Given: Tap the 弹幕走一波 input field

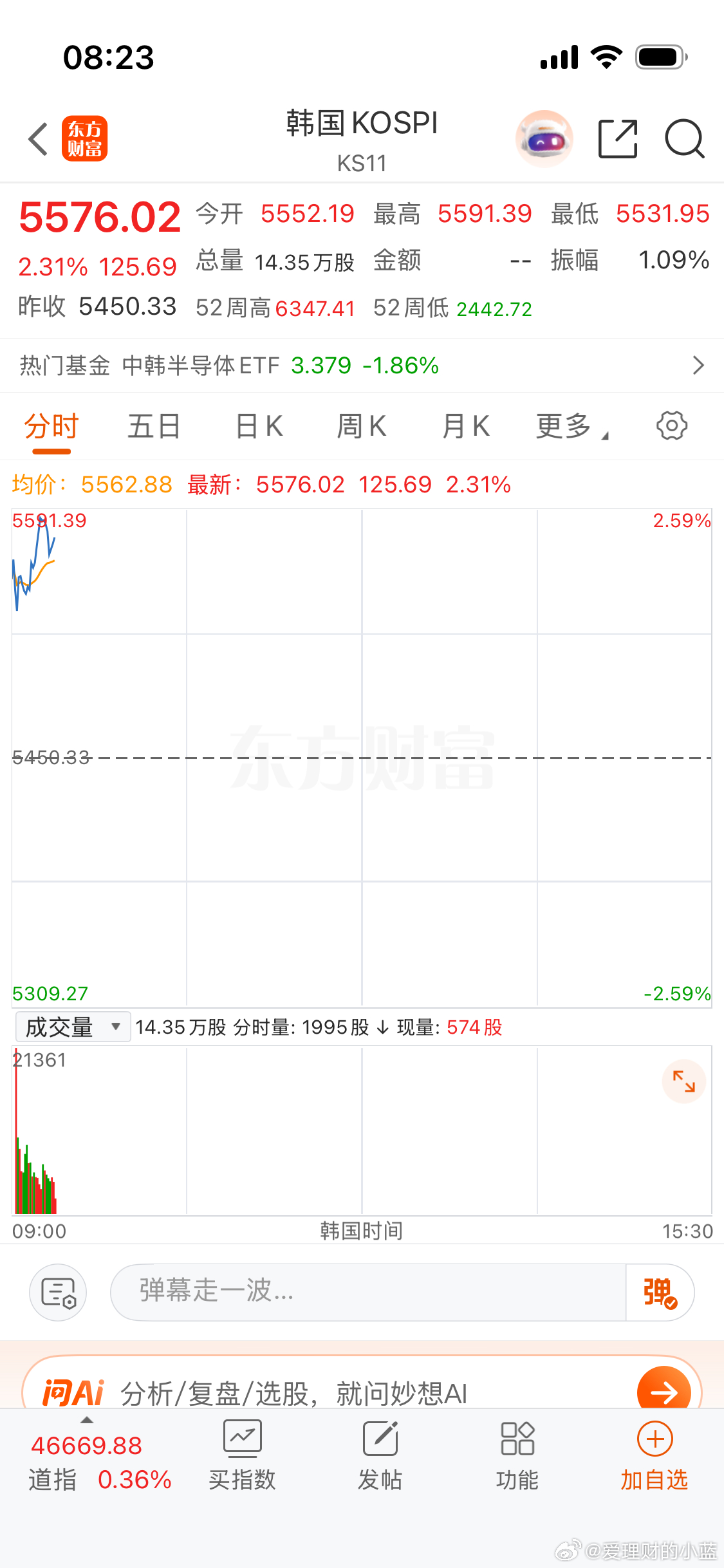Looking at the screenshot, I should click(367, 1293).
